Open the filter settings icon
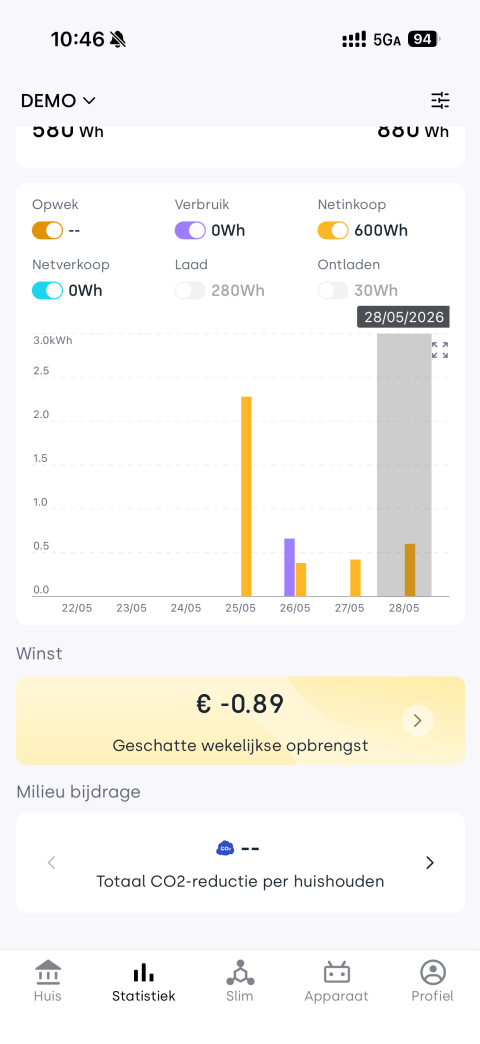480x1044 pixels. 440,101
